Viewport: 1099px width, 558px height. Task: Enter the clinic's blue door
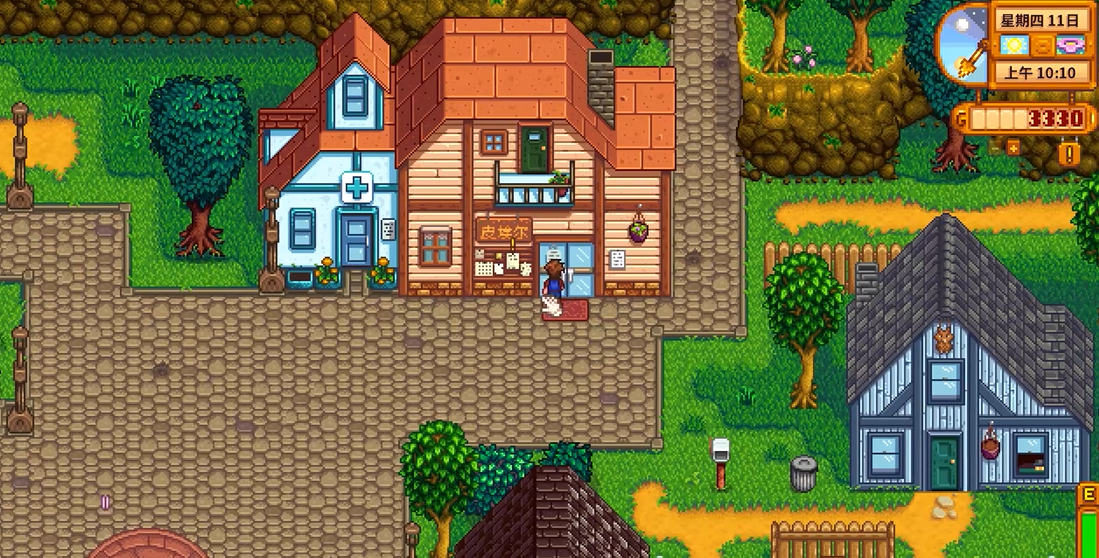355,240
